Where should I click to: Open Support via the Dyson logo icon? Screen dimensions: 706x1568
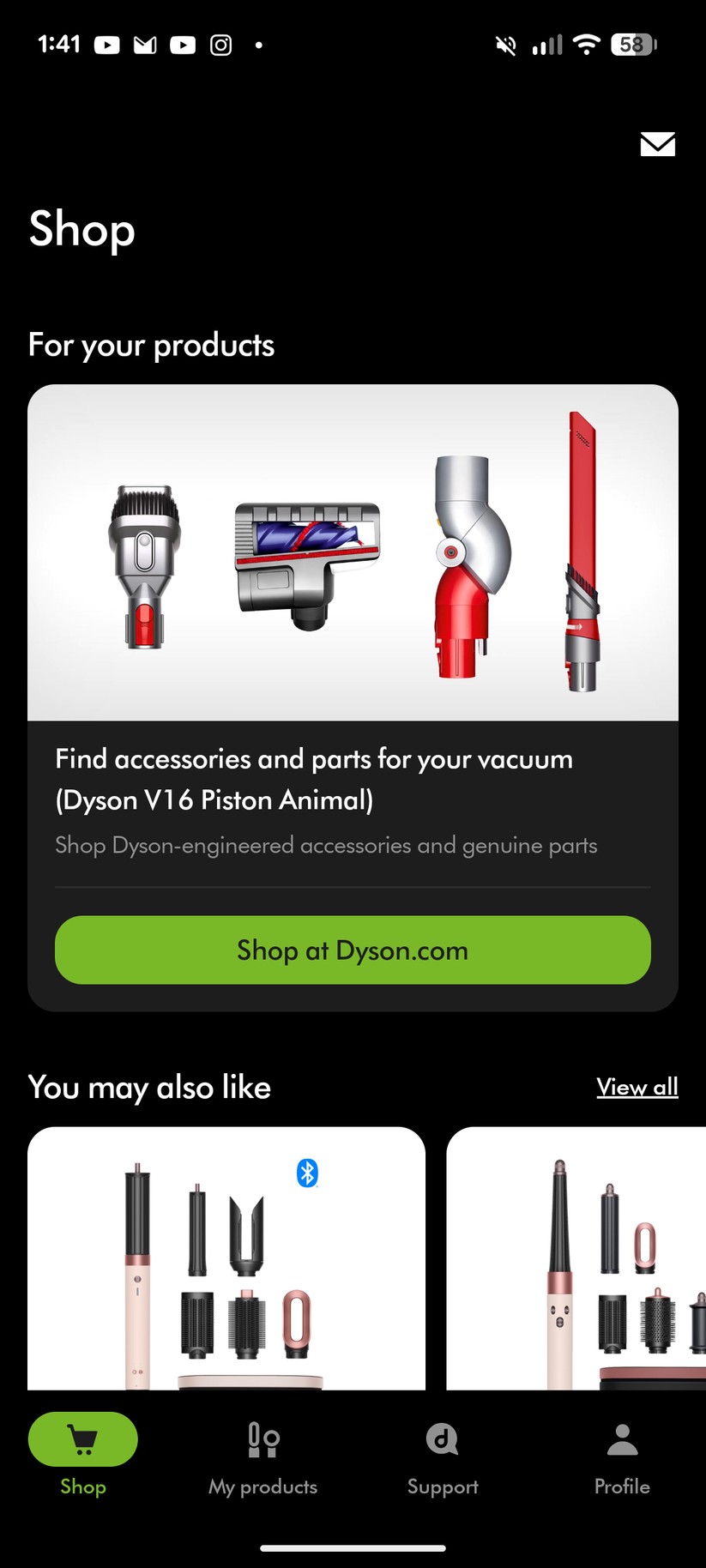click(442, 1438)
